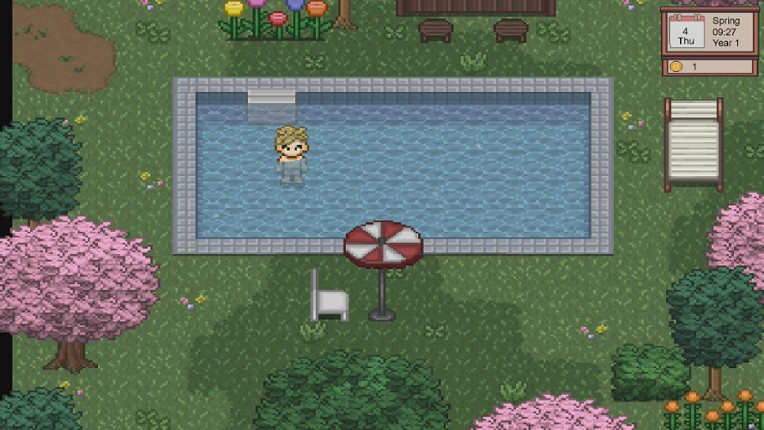
Task: Open the calendar date panel
Action: click(x=684, y=32)
